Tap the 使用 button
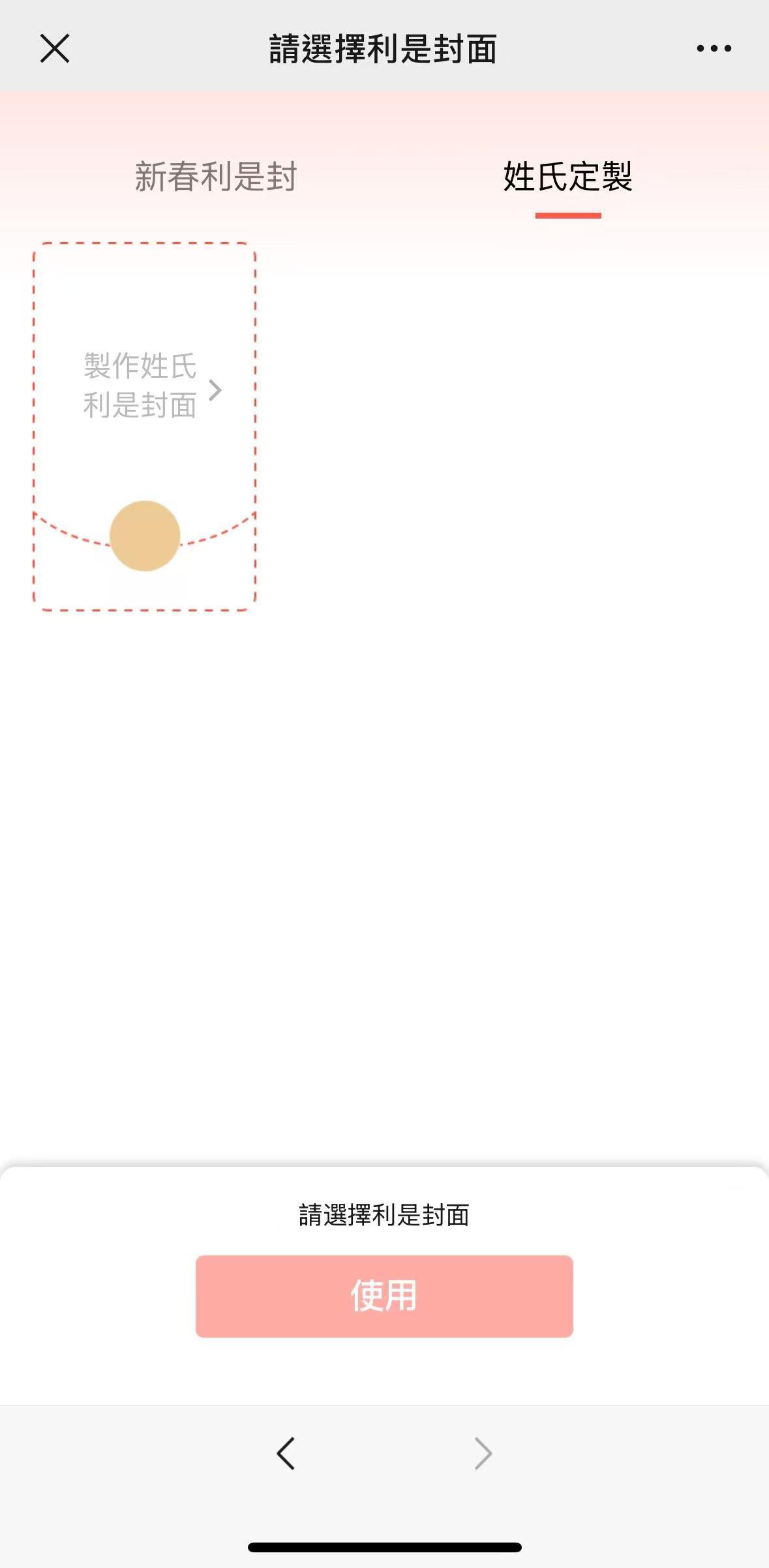This screenshot has width=769, height=1568. [x=384, y=1296]
